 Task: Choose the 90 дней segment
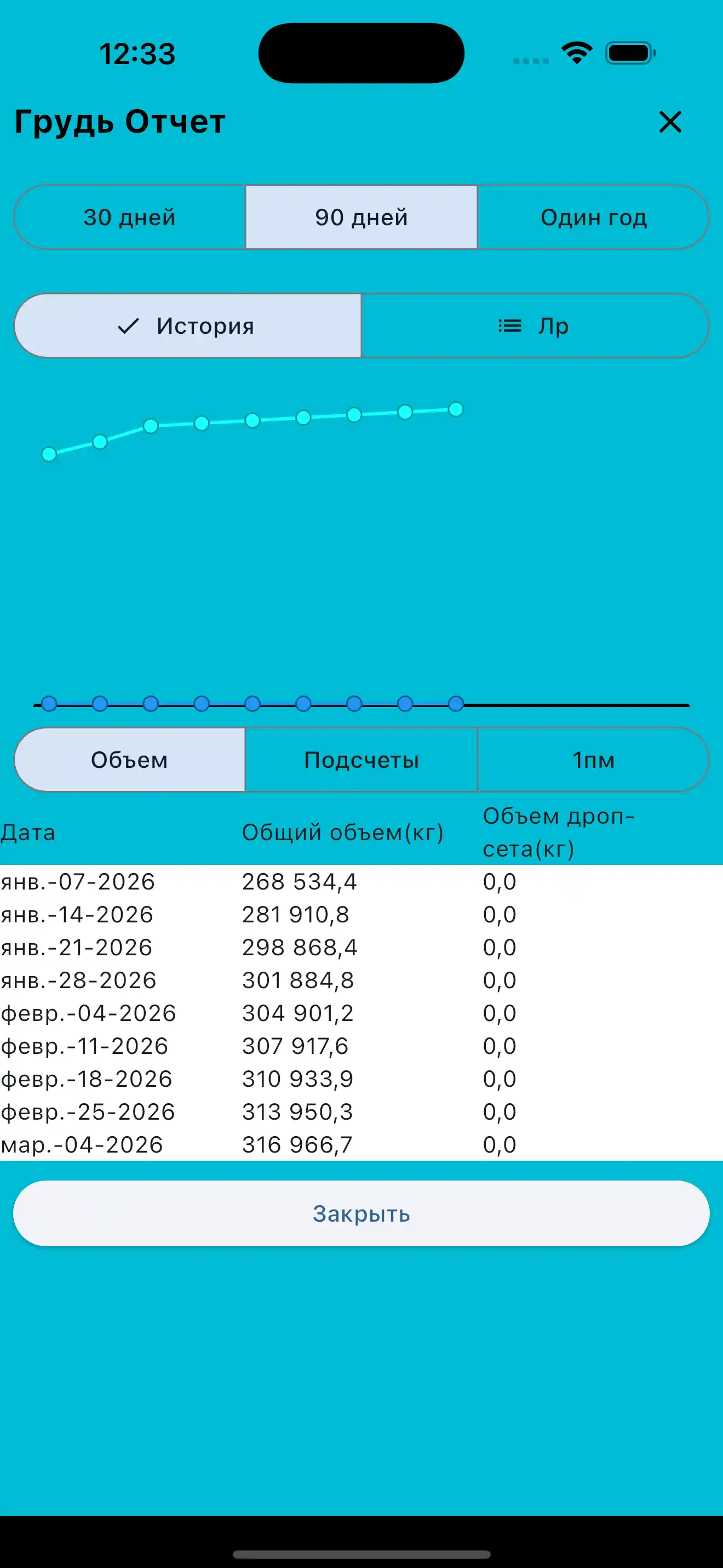click(361, 217)
